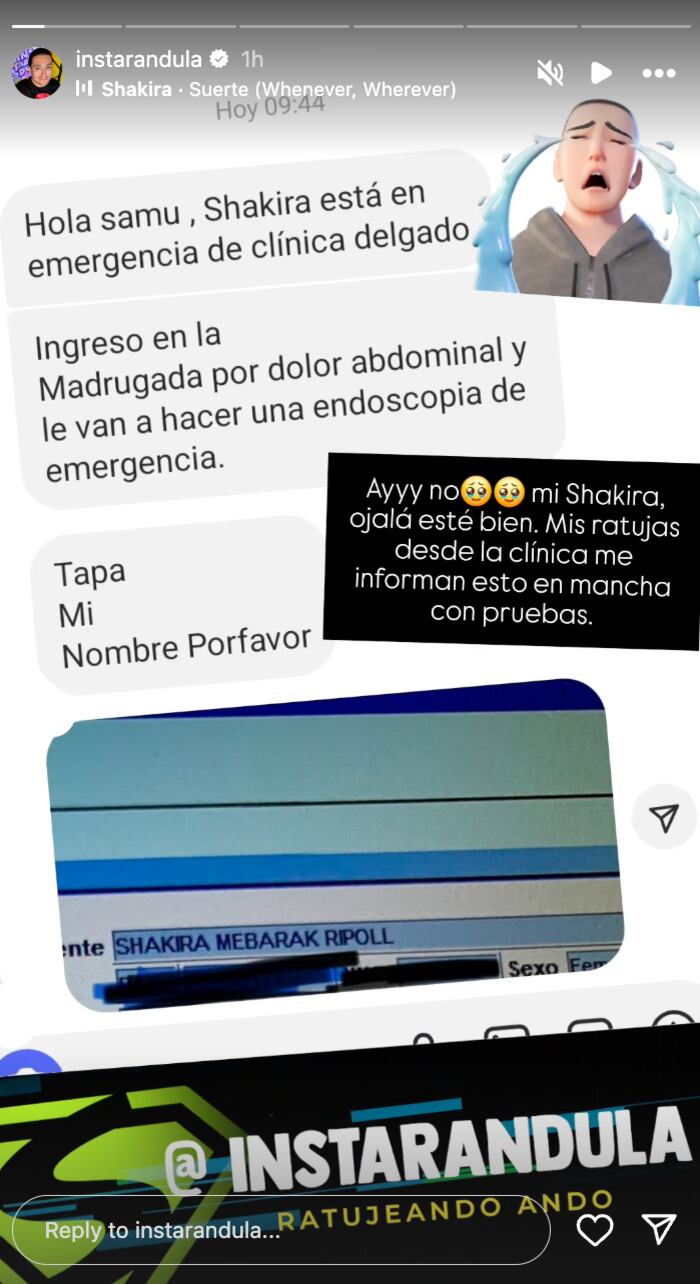Share story with the bottom paper plane icon
The width and height of the screenshot is (700, 1284).
pos(659,1230)
